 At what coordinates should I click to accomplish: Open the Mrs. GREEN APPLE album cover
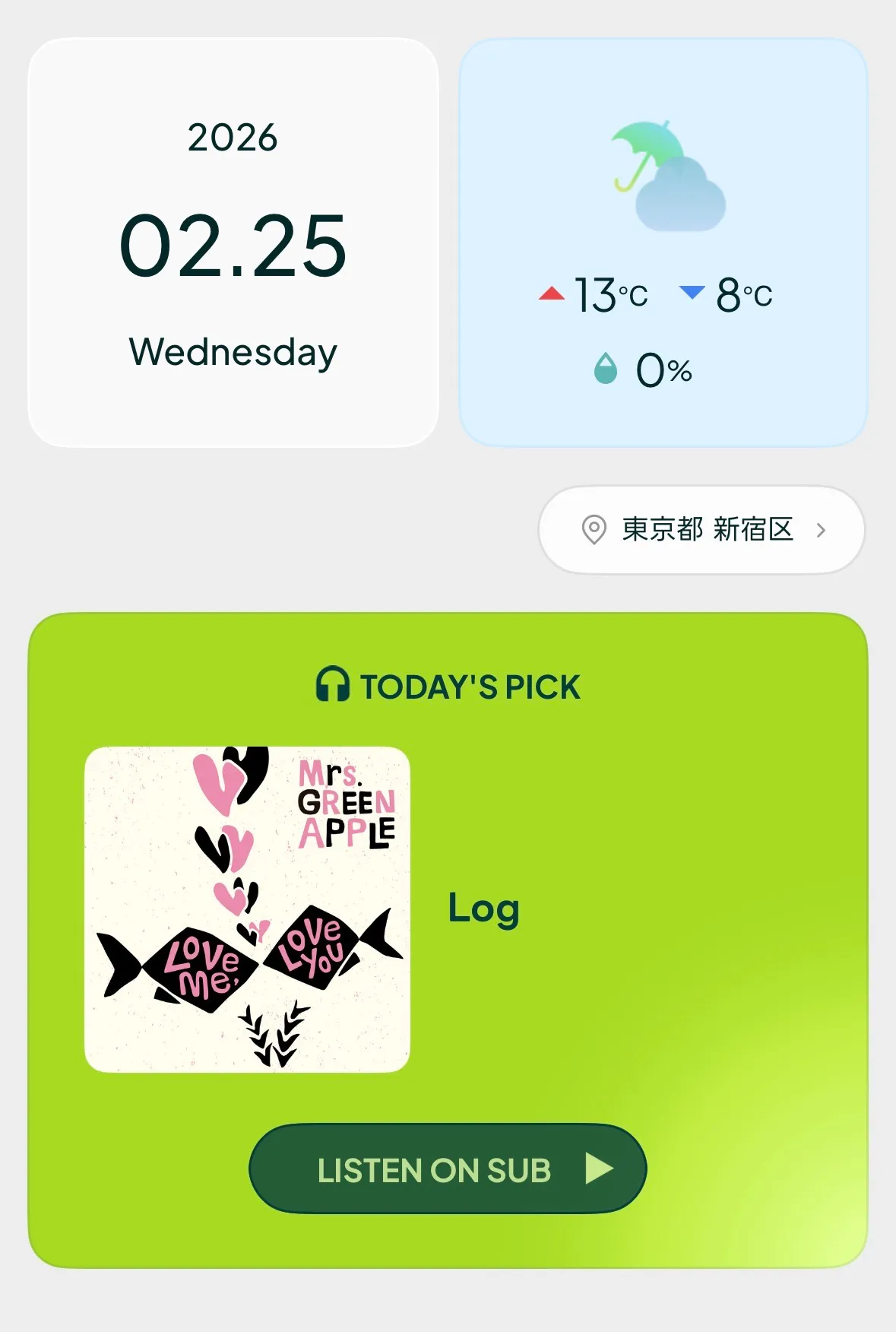click(x=247, y=909)
